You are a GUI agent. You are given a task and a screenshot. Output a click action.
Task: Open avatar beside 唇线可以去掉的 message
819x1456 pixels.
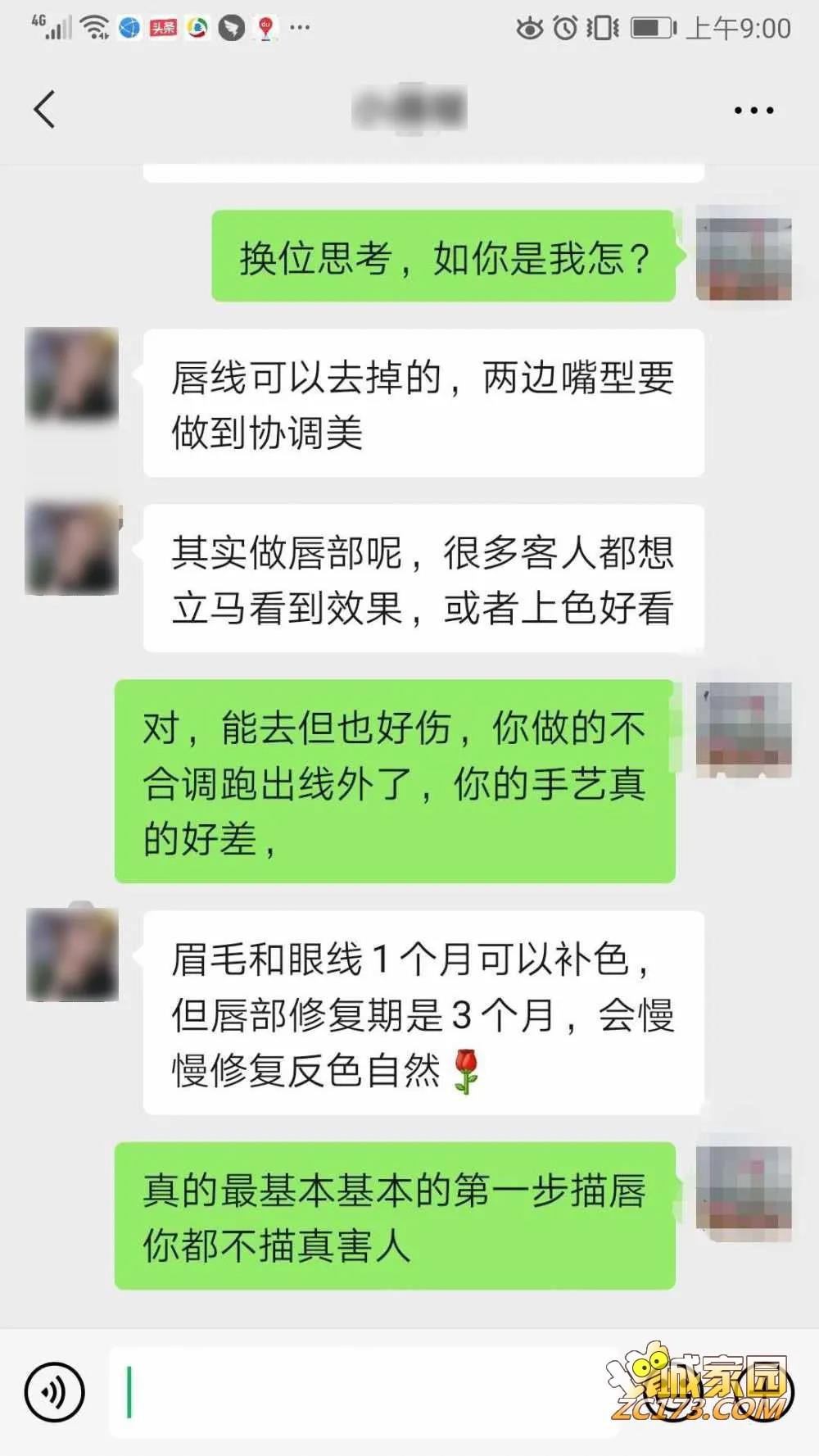tap(72, 375)
